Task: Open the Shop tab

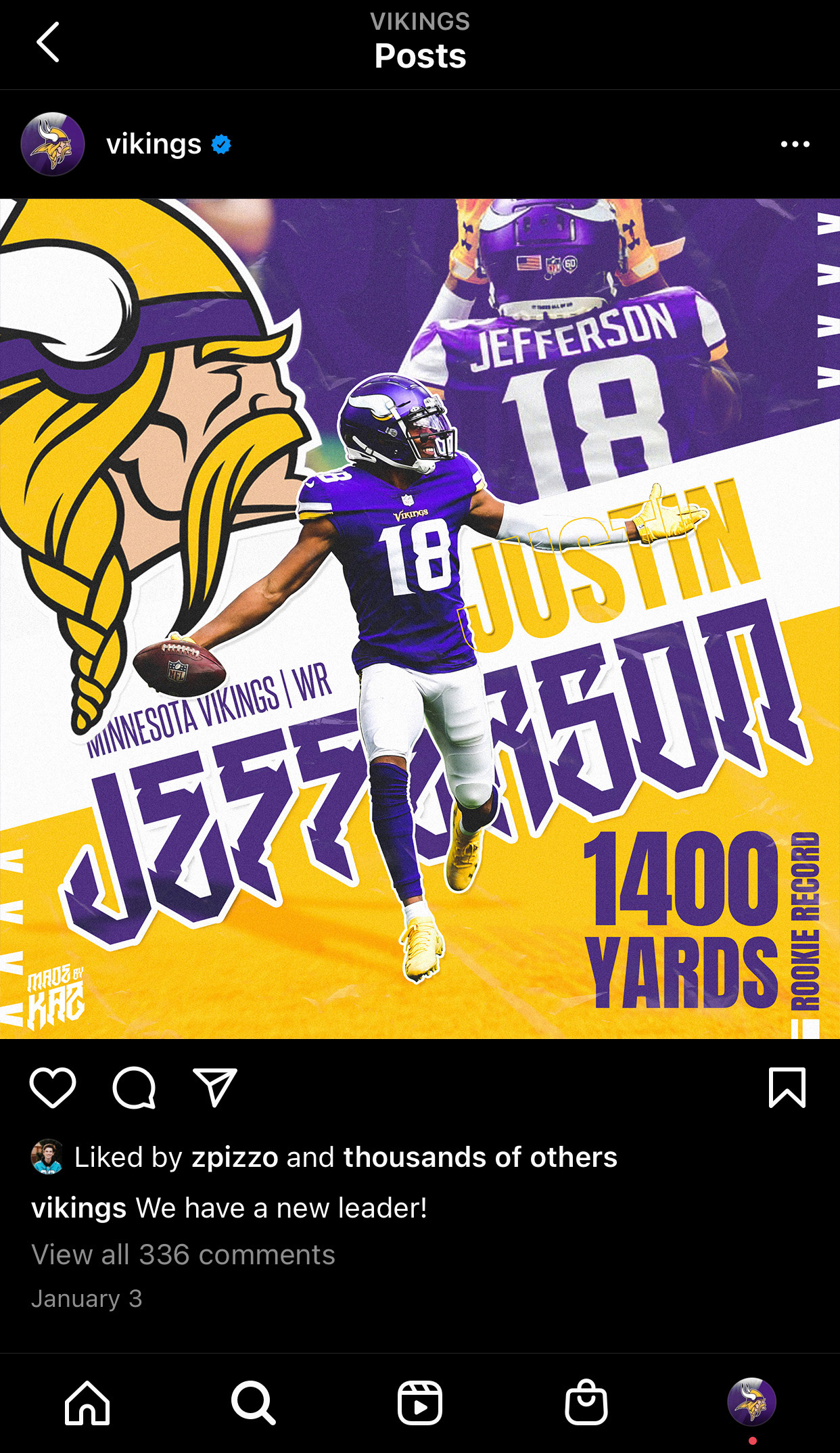Action: [586, 1403]
